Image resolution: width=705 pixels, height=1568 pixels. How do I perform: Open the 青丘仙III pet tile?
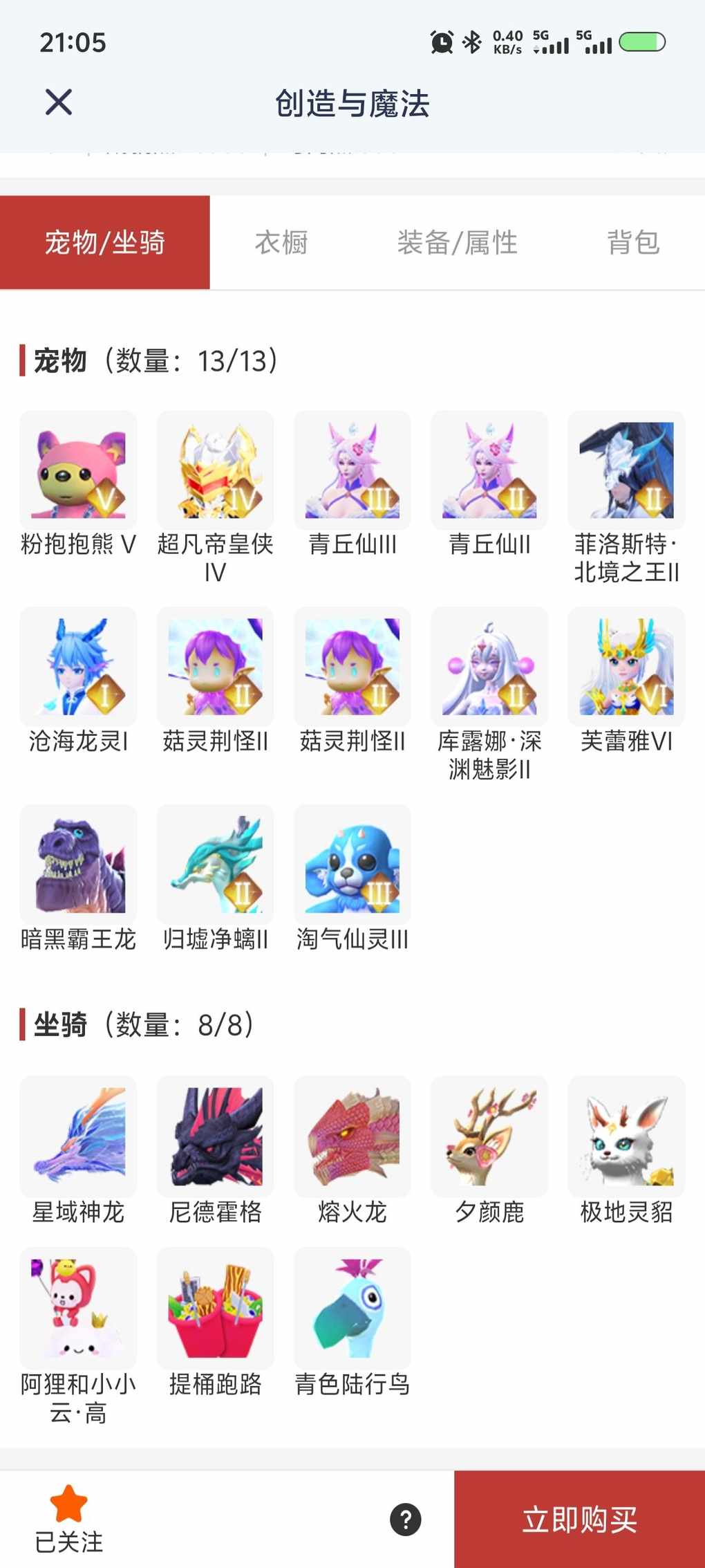(x=352, y=471)
